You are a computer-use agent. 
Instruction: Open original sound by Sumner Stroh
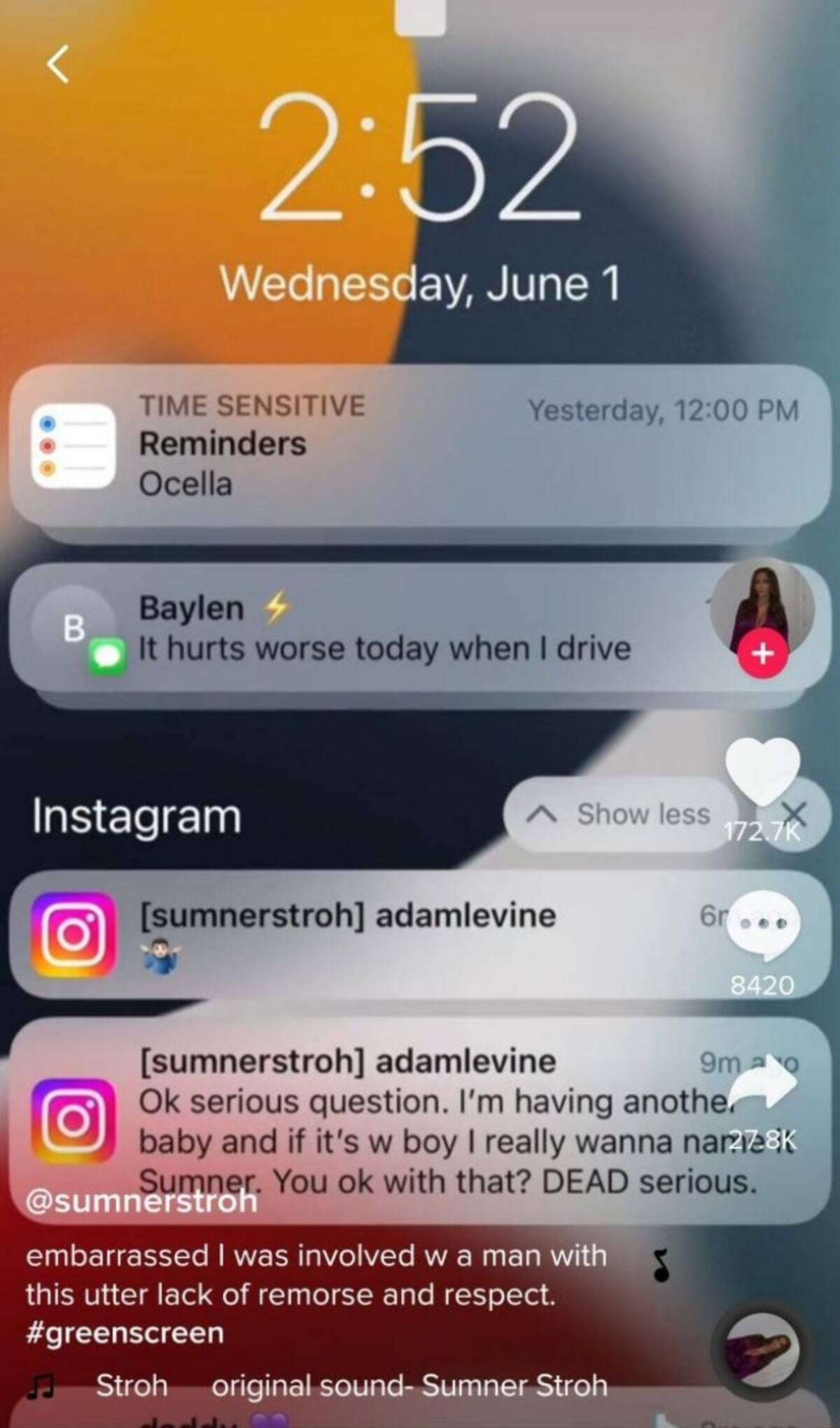[x=409, y=1386]
